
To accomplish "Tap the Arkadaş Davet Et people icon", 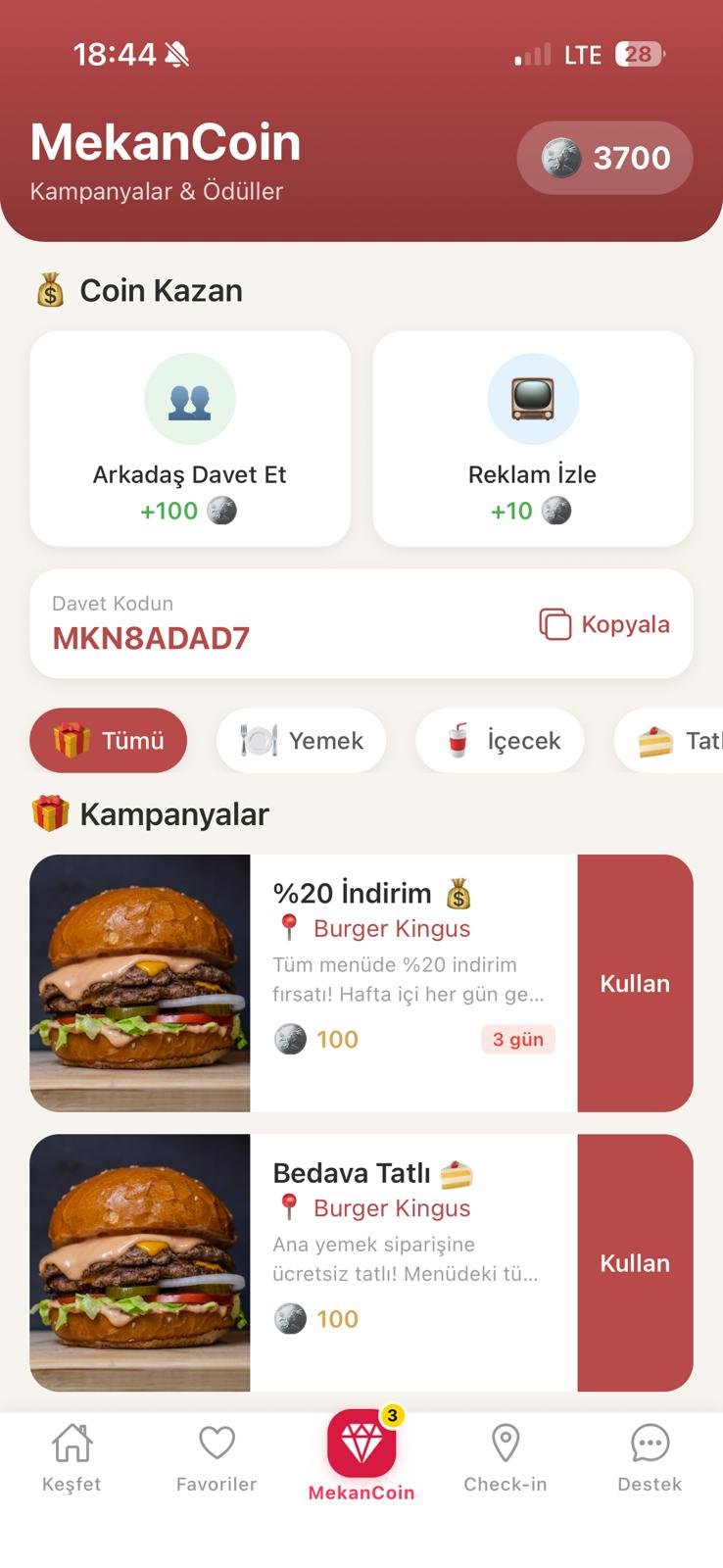I will click(190, 398).
